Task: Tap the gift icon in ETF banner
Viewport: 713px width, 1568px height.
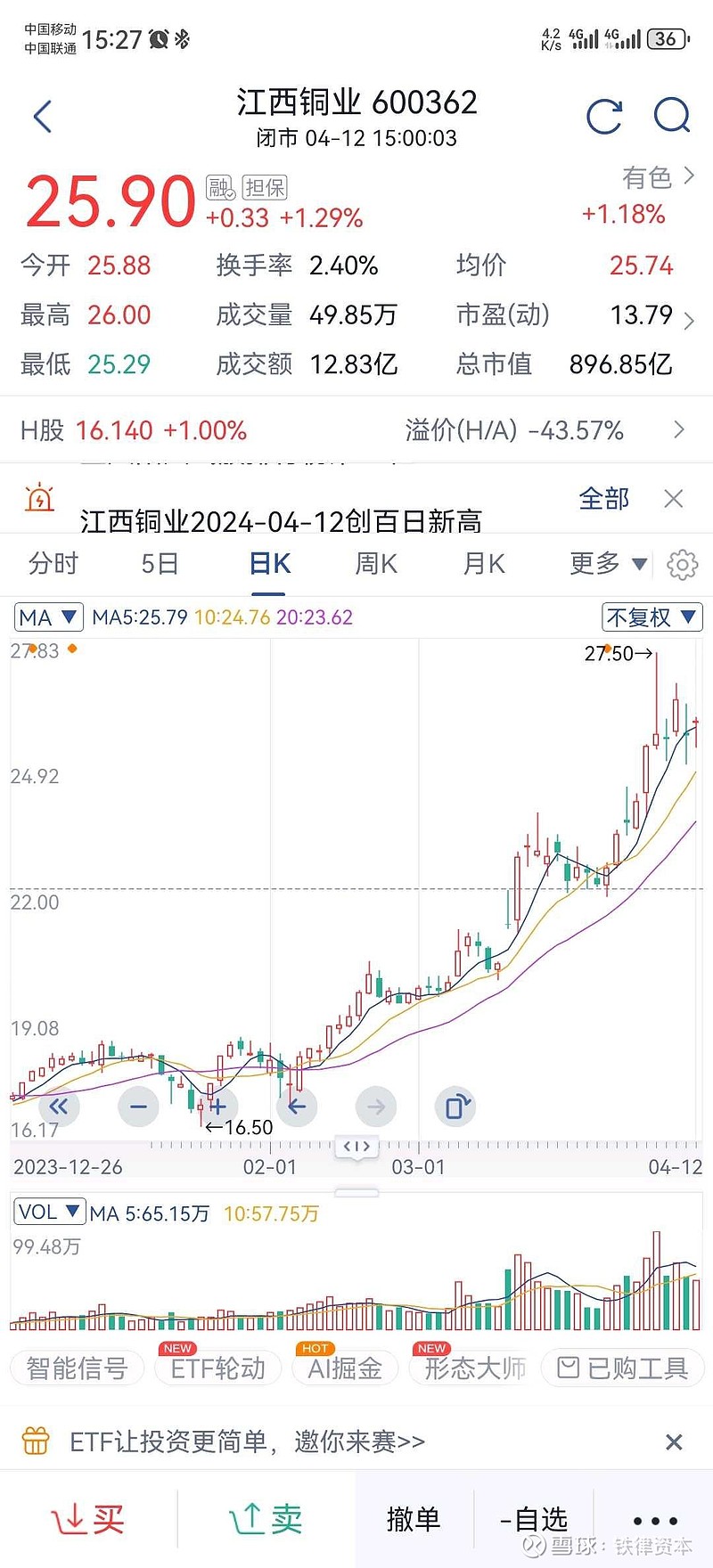Action: [x=36, y=1441]
